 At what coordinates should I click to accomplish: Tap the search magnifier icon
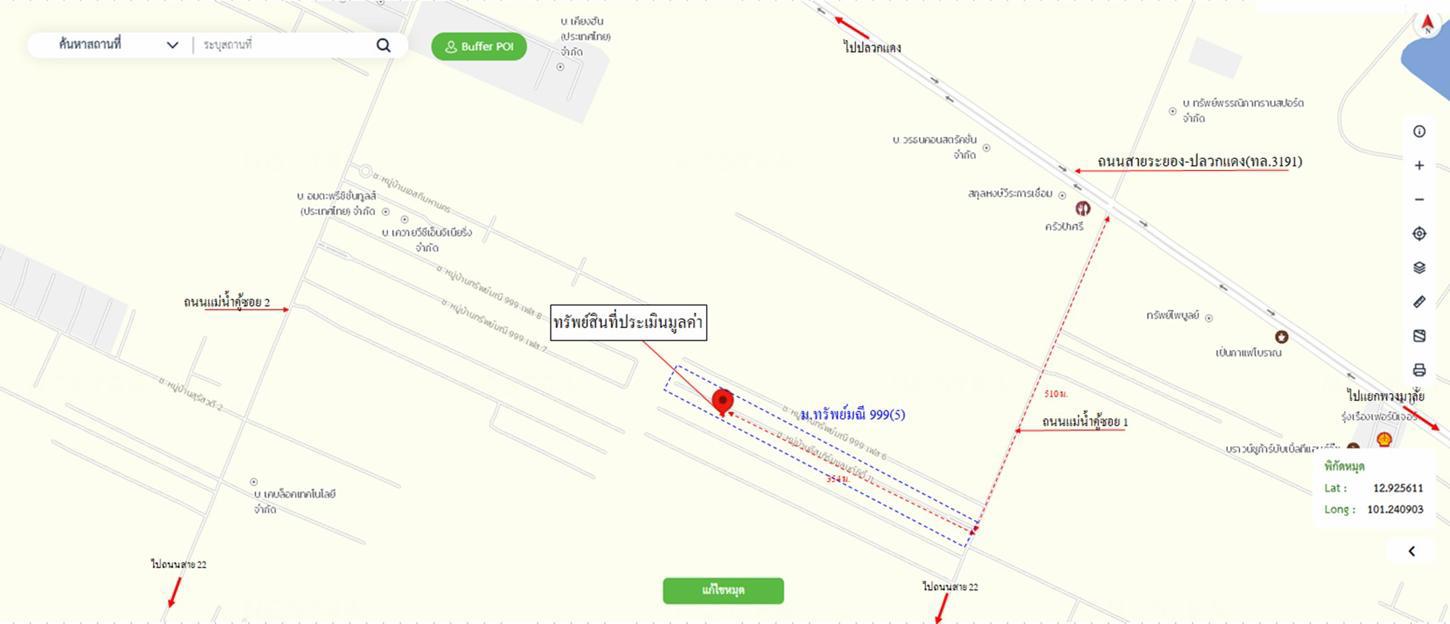point(384,45)
